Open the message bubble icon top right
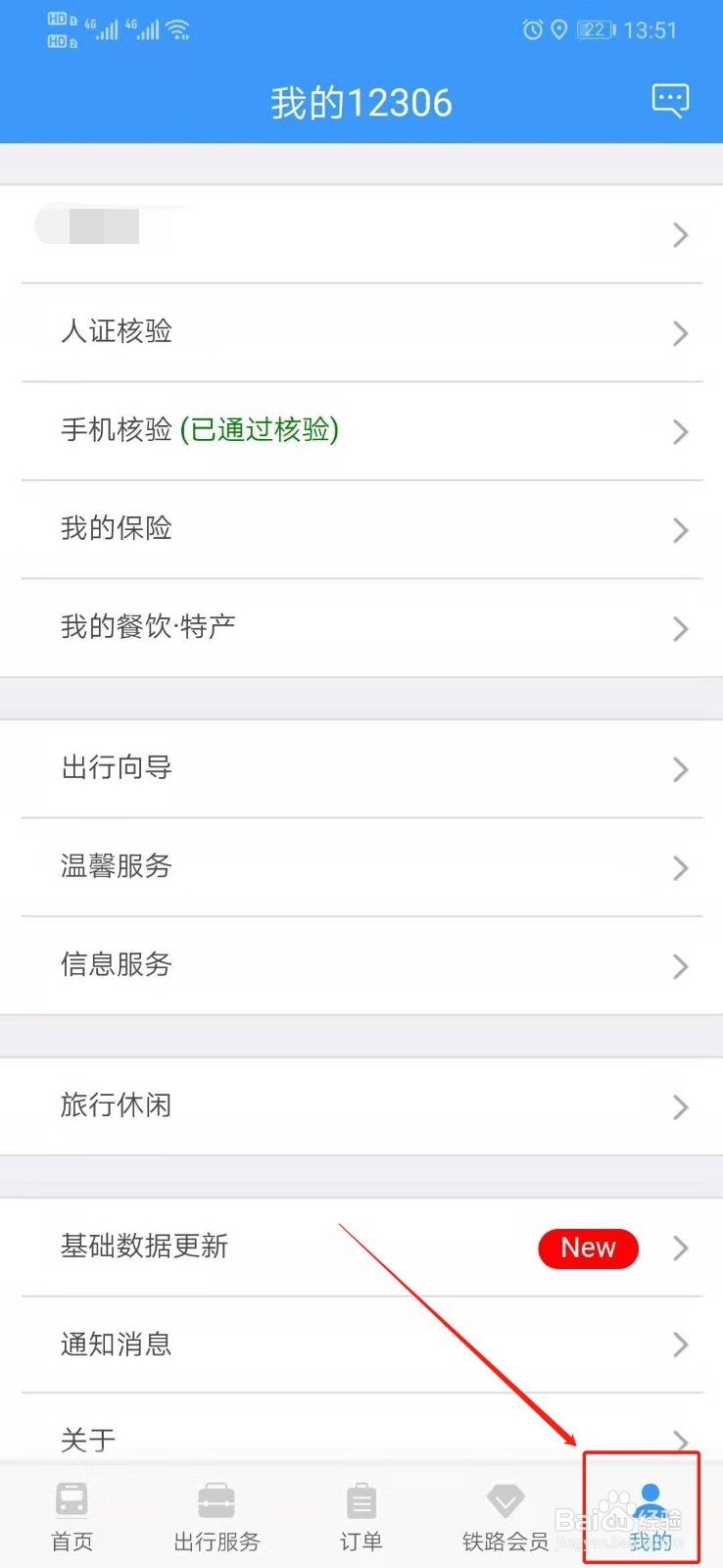The width and height of the screenshot is (723, 1568). point(670,99)
